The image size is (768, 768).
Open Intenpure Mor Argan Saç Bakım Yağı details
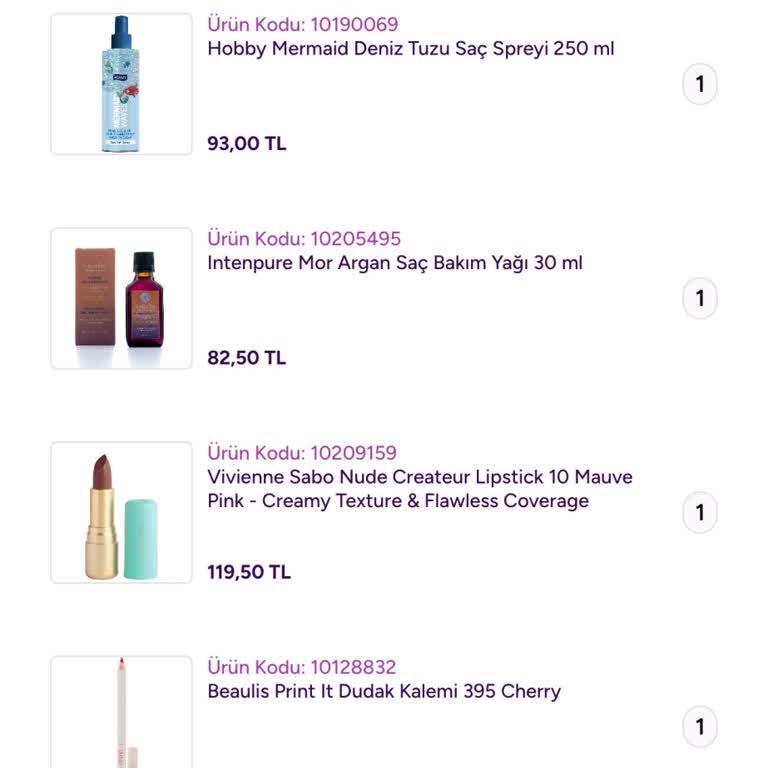click(394, 263)
